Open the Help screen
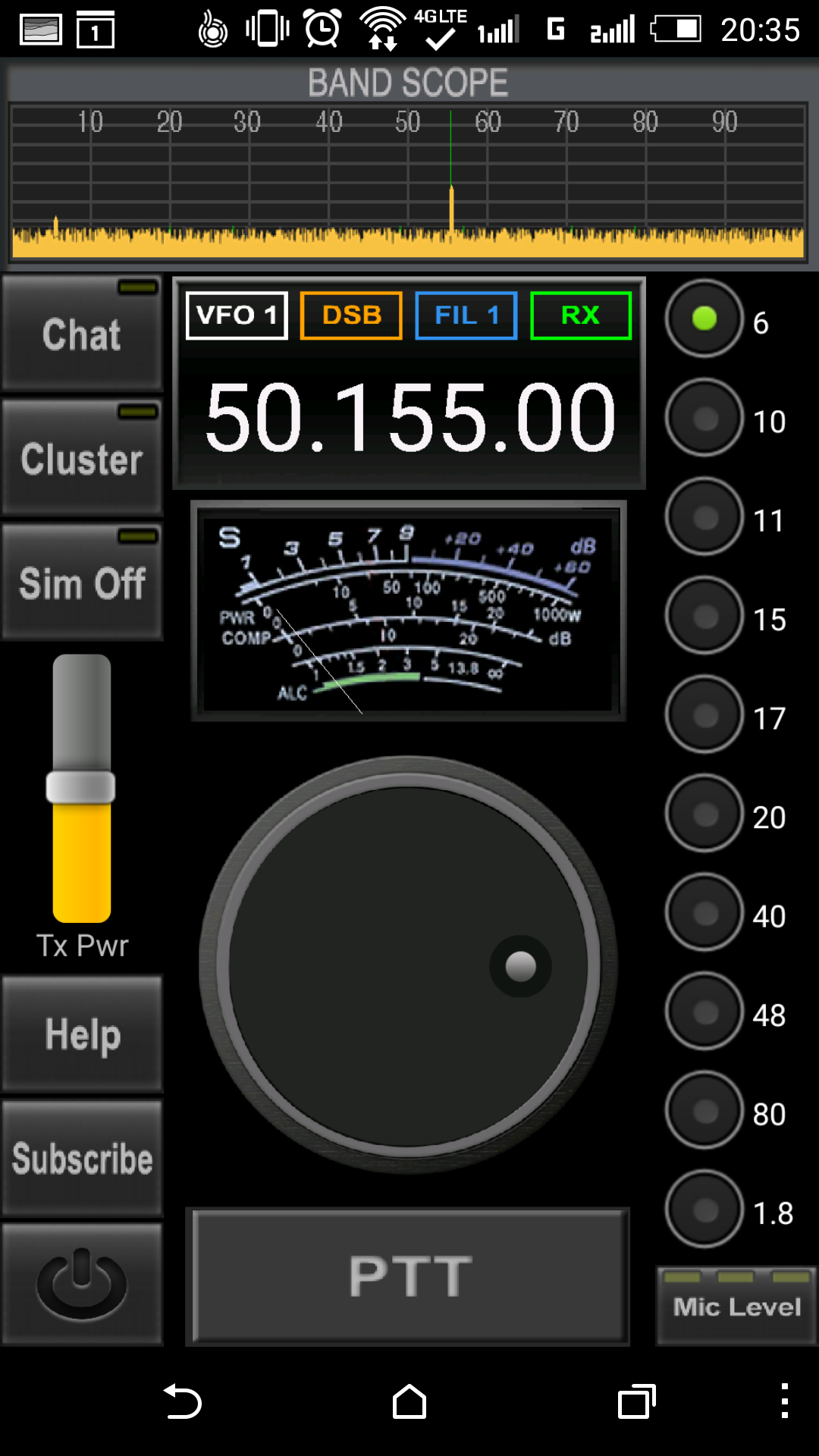This screenshot has width=819, height=1456. tap(82, 1034)
